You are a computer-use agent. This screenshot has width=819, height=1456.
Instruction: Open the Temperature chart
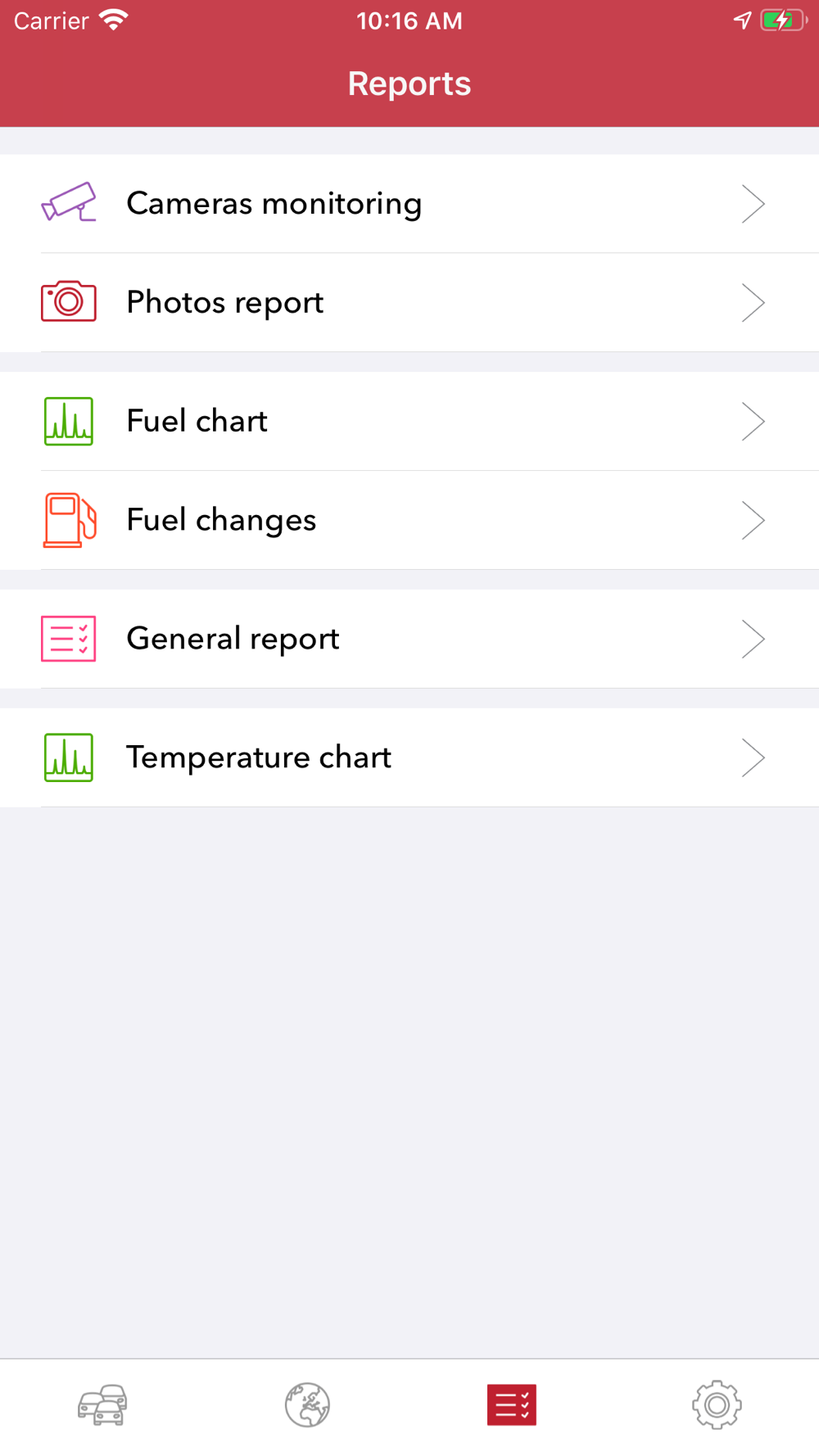(409, 757)
